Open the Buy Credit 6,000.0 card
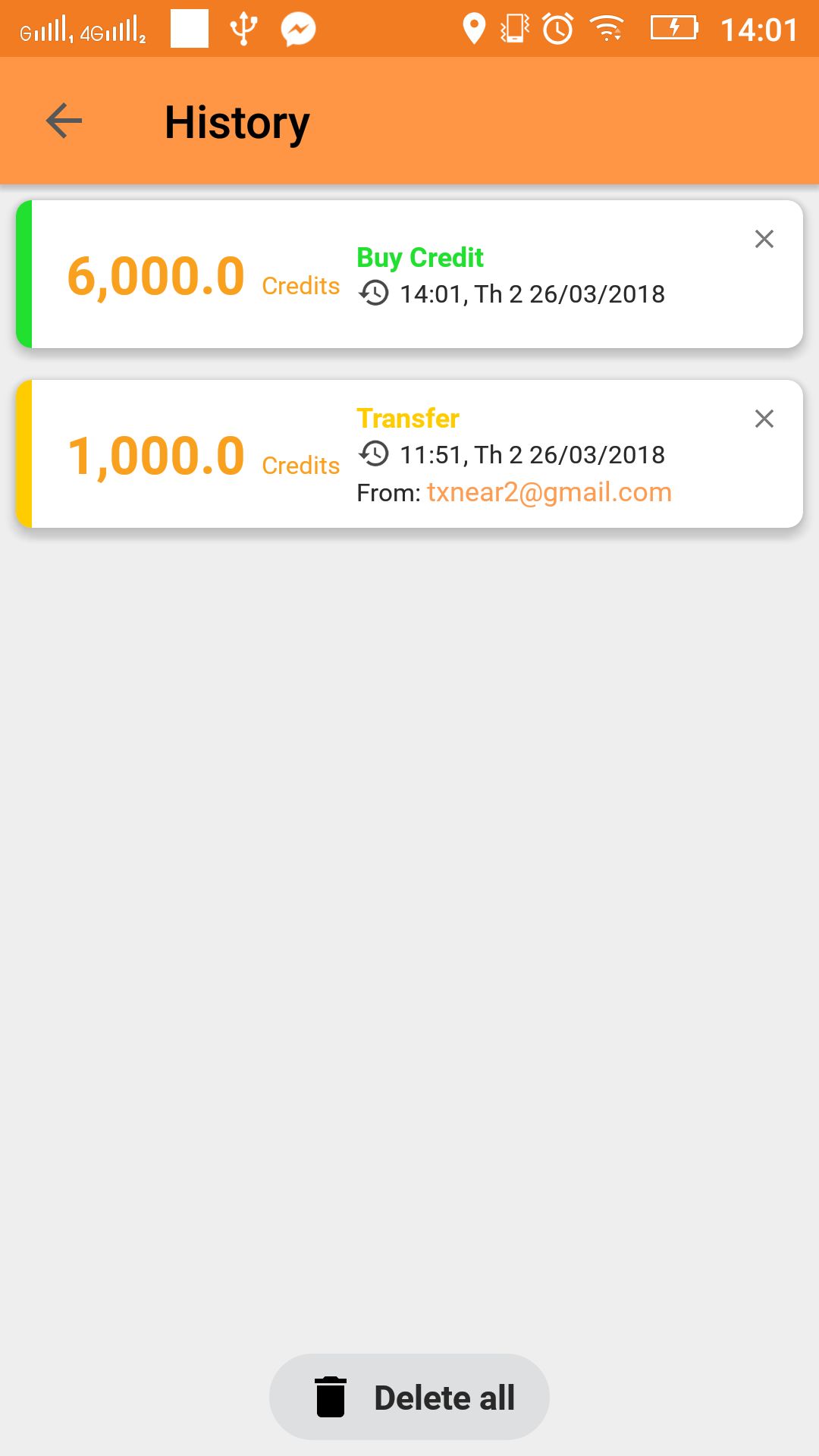The width and height of the screenshot is (819, 1456). tap(409, 275)
